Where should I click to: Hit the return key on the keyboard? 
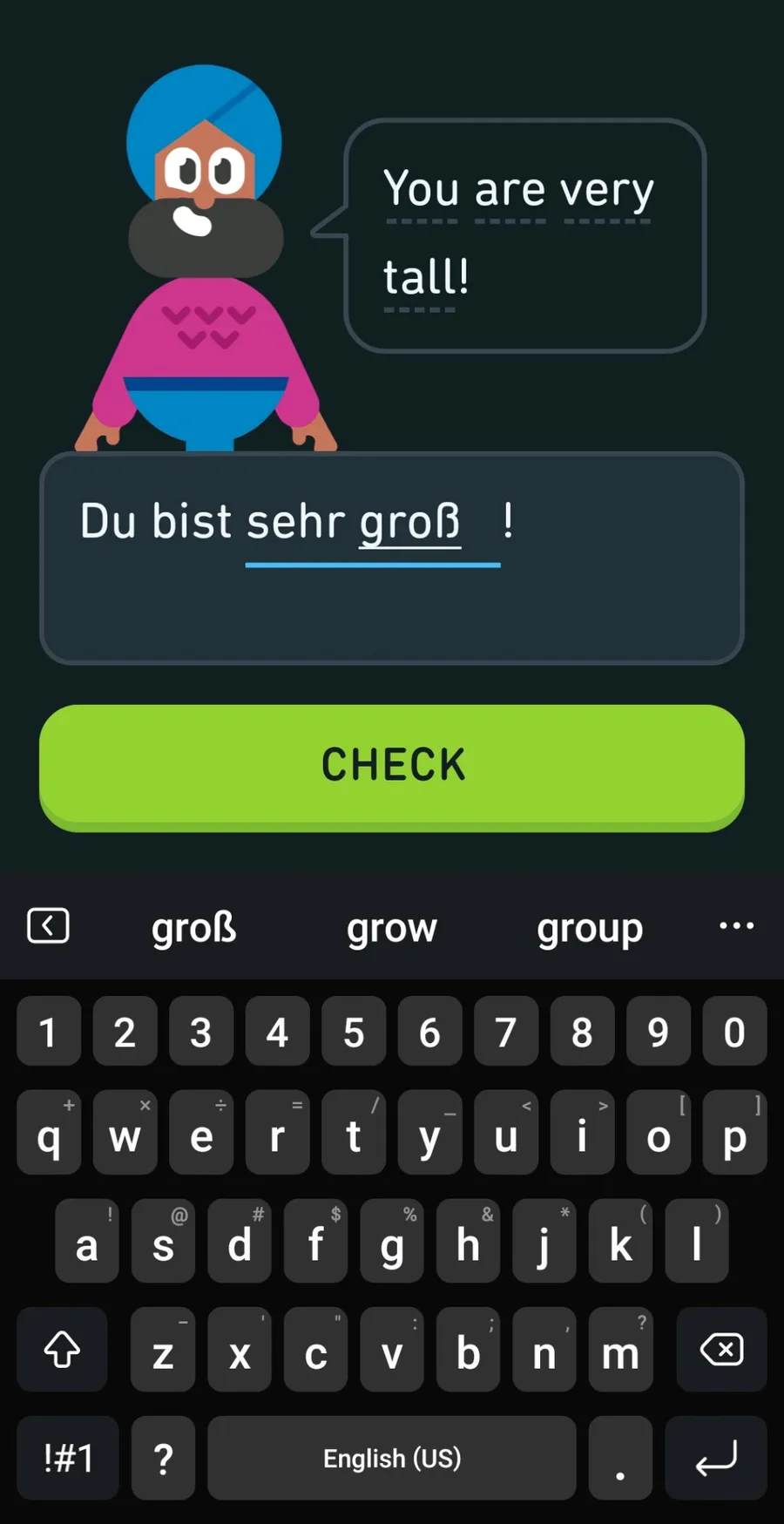pos(716,1458)
